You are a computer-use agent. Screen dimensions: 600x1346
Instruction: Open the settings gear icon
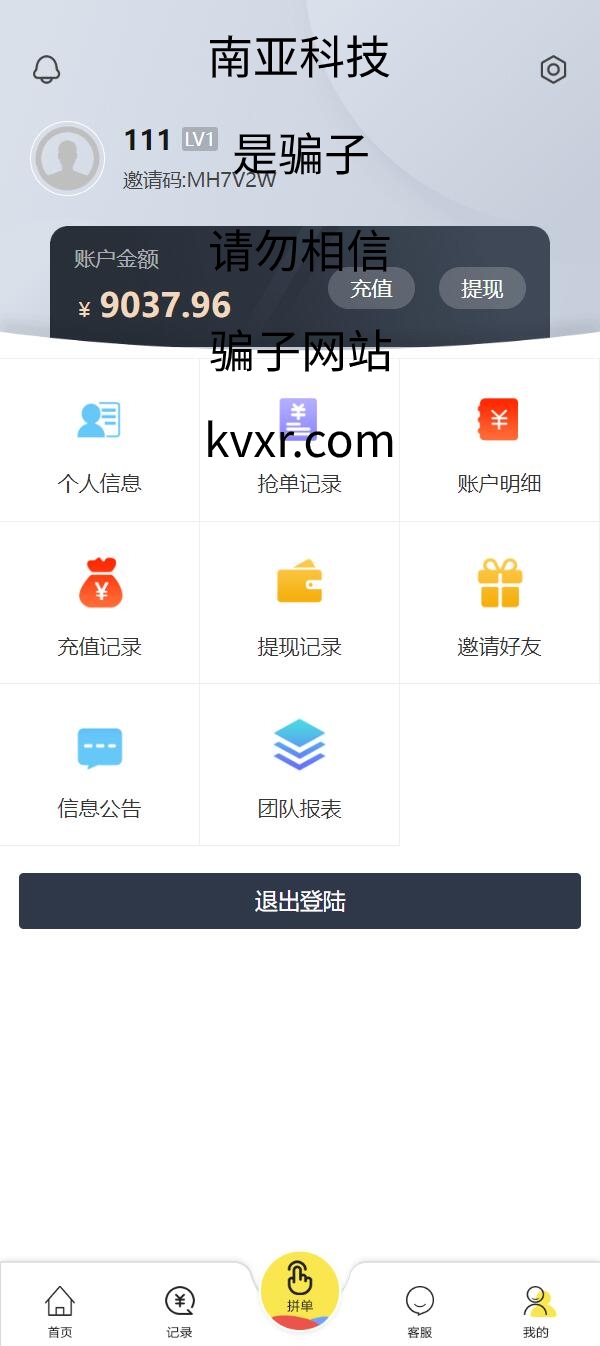pos(553,69)
